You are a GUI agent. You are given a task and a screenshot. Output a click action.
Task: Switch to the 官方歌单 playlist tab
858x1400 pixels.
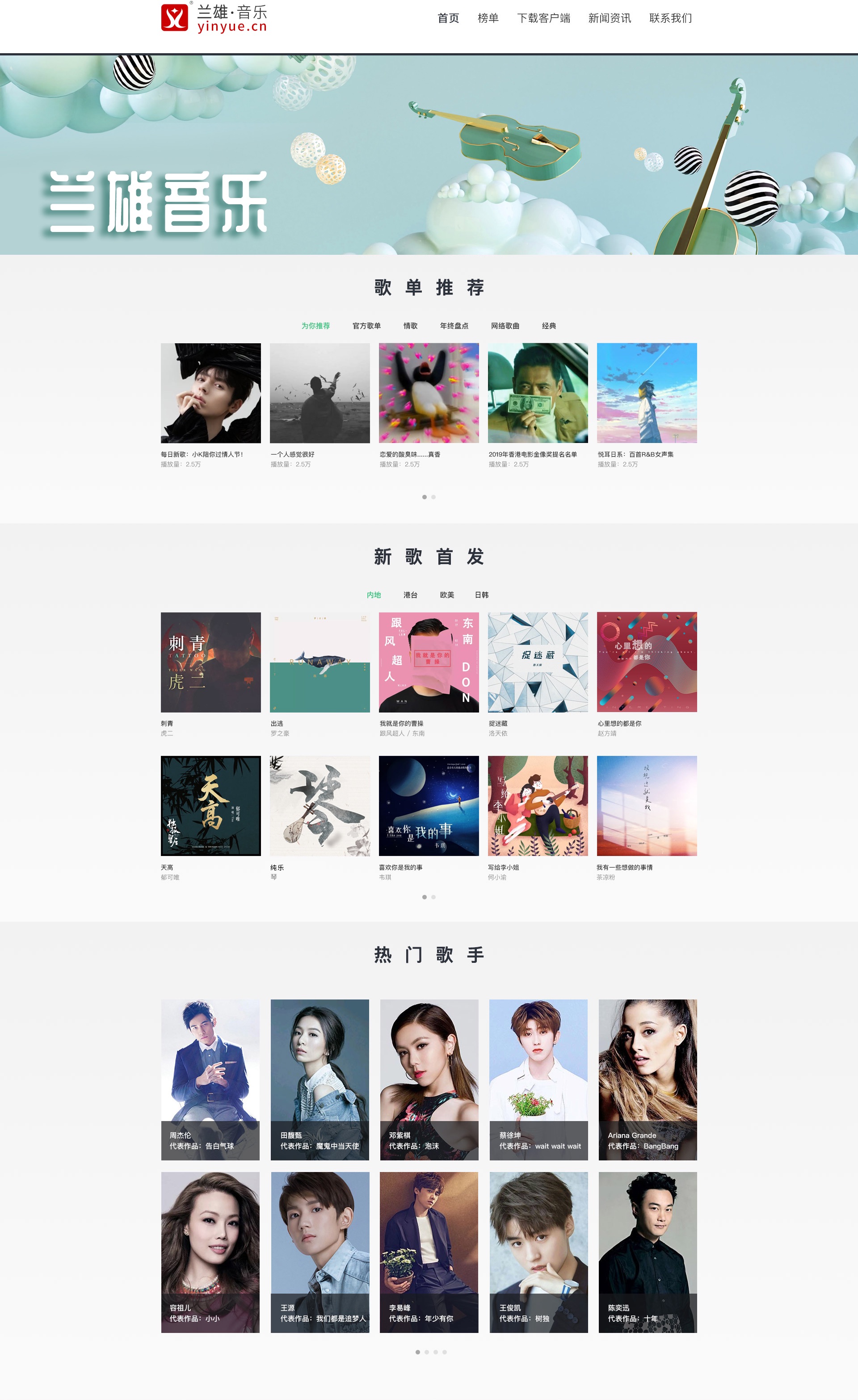(x=366, y=325)
